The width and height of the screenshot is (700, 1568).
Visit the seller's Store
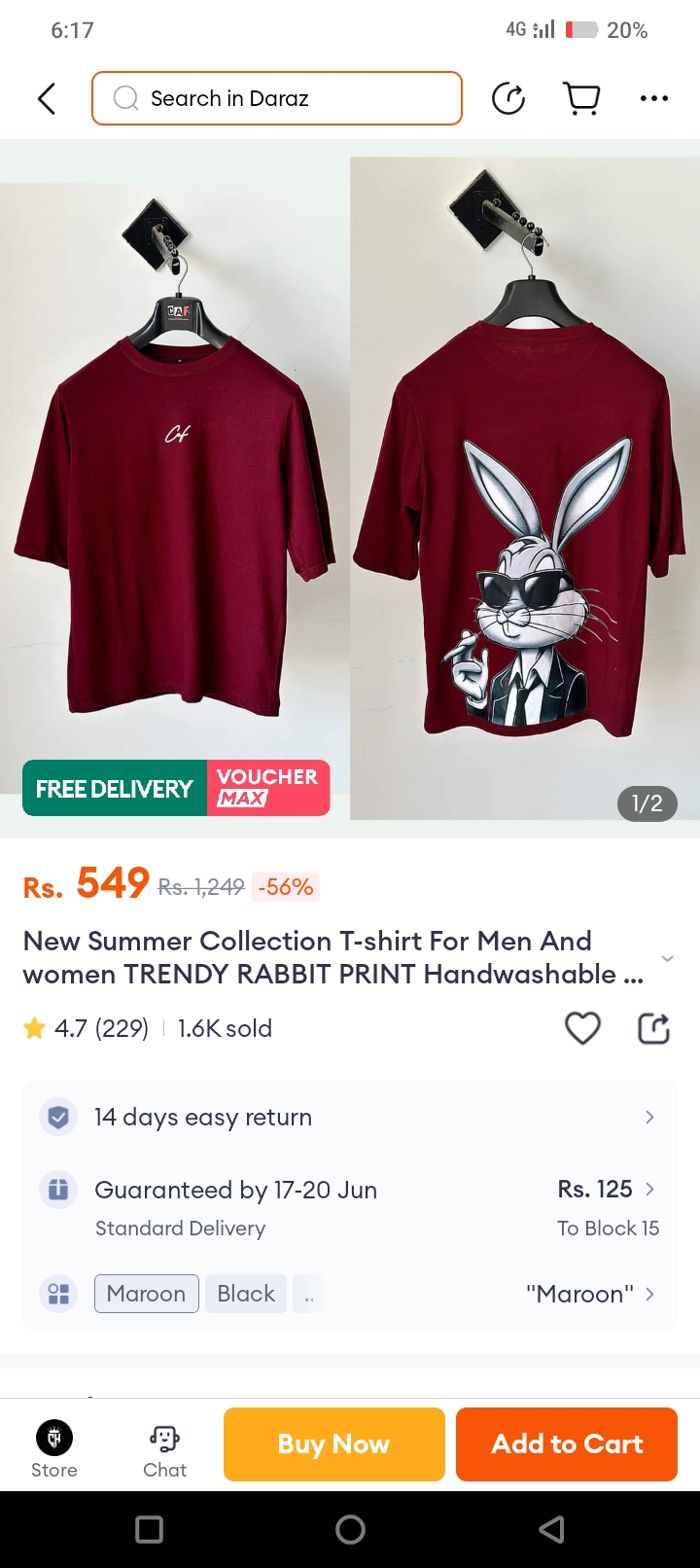tap(54, 1448)
